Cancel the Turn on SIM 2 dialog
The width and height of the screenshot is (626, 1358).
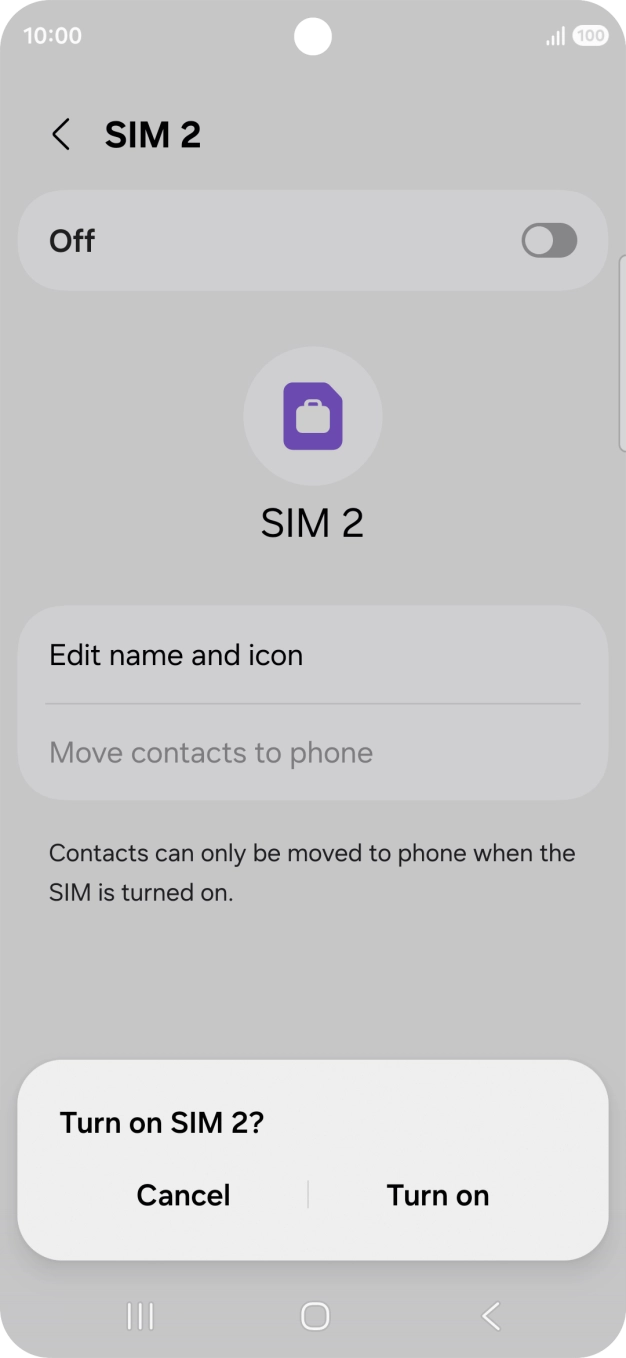point(183,1195)
